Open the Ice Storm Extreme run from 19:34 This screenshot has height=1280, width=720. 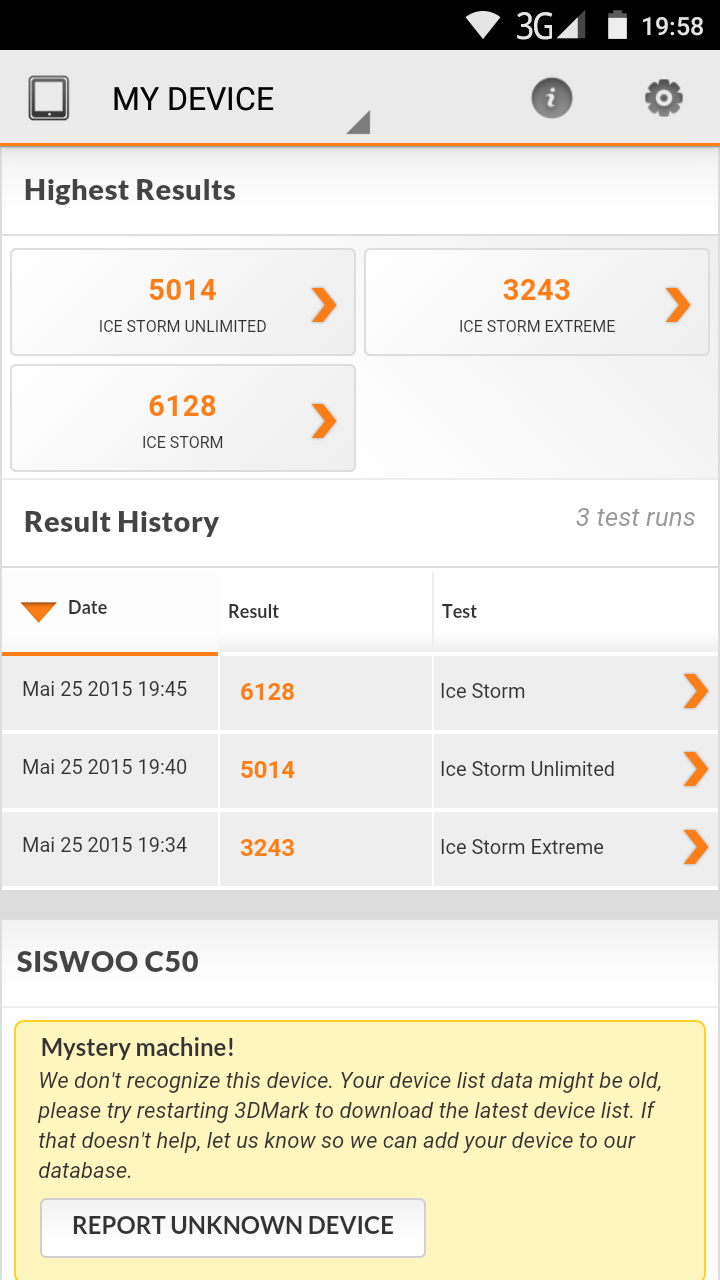tap(360, 848)
